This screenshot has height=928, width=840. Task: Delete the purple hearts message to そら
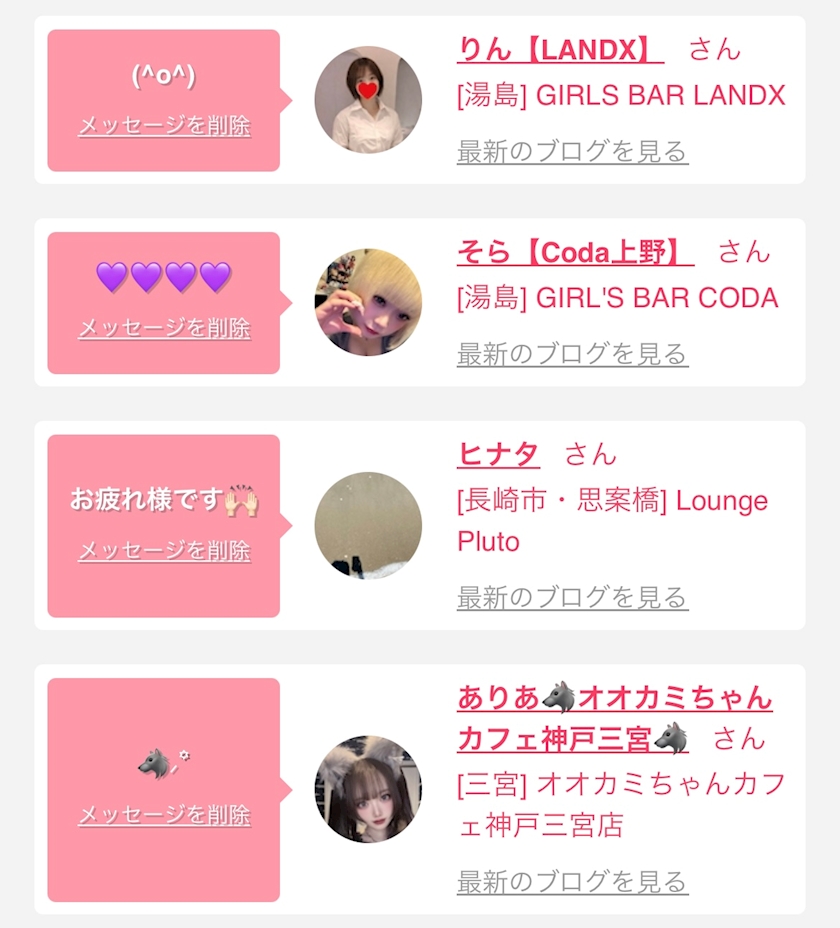coord(164,328)
